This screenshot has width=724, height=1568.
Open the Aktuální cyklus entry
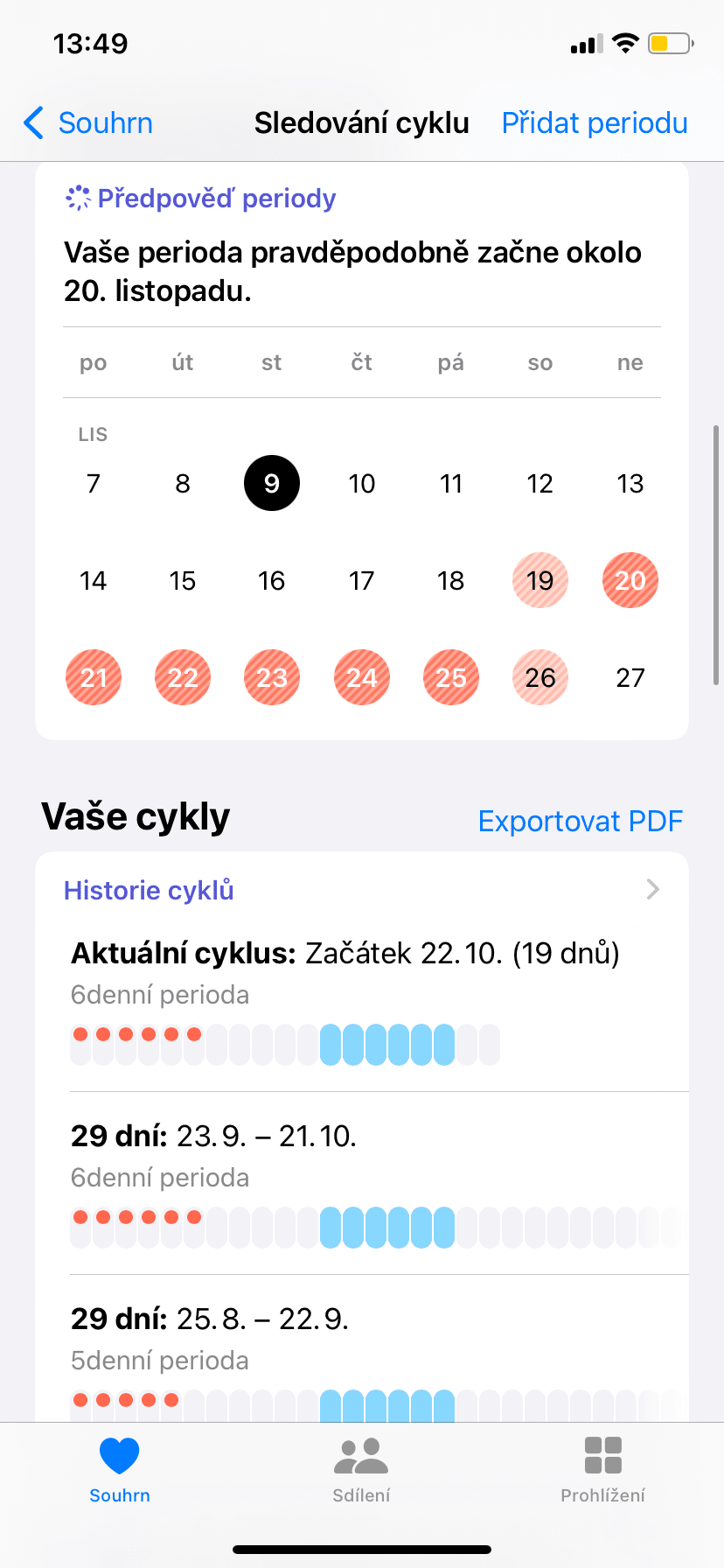361,997
